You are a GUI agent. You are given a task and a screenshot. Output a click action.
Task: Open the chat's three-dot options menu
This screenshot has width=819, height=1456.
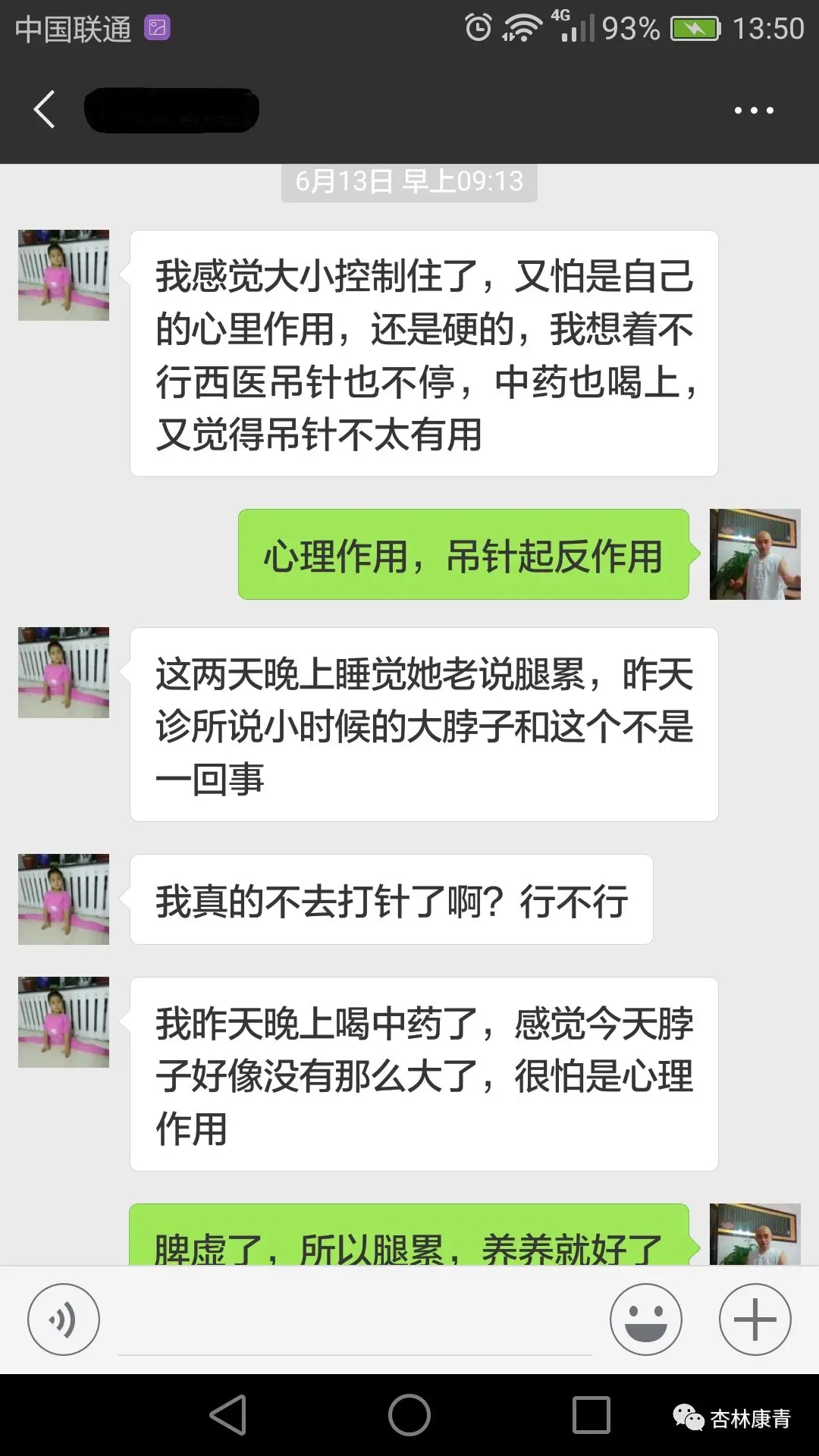tap(753, 111)
